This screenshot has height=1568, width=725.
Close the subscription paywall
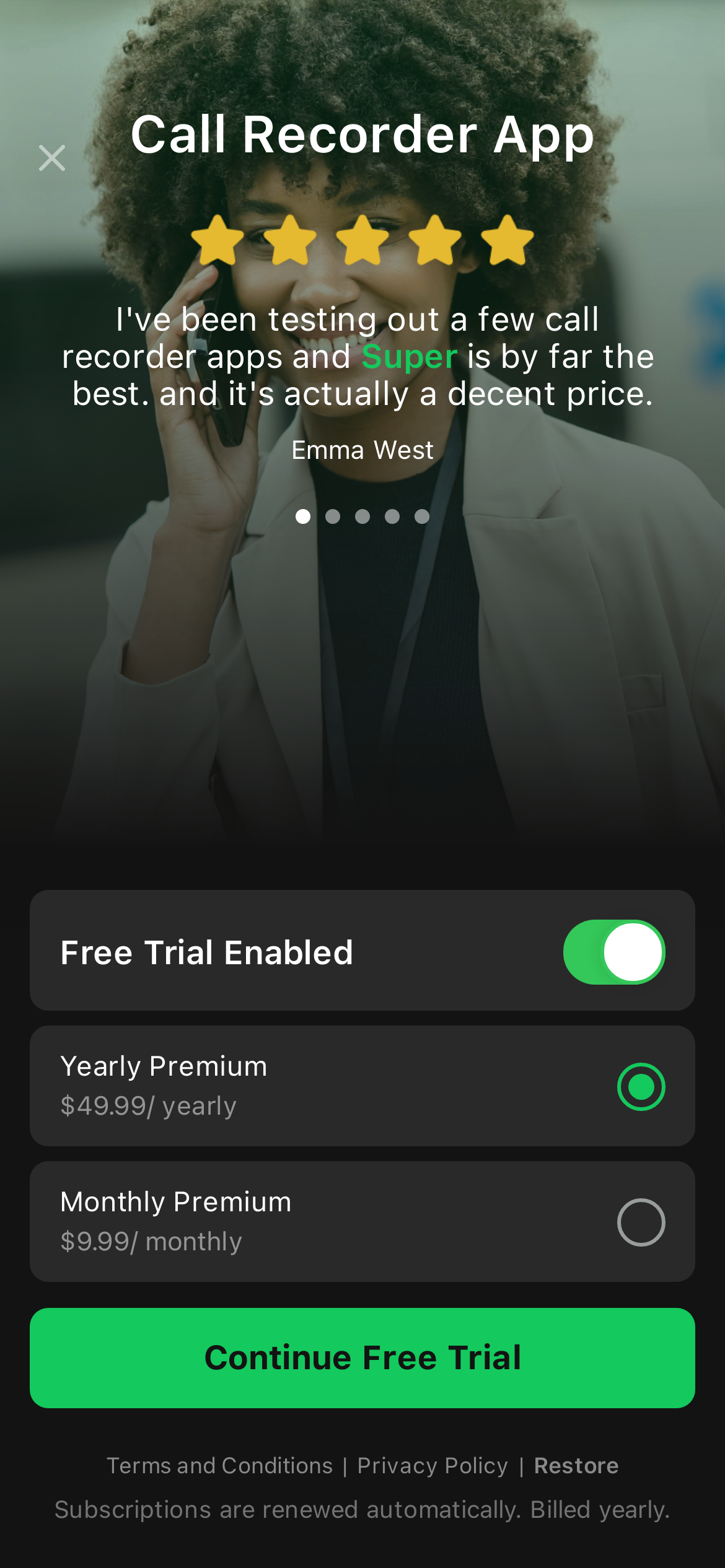[x=52, y=158]
